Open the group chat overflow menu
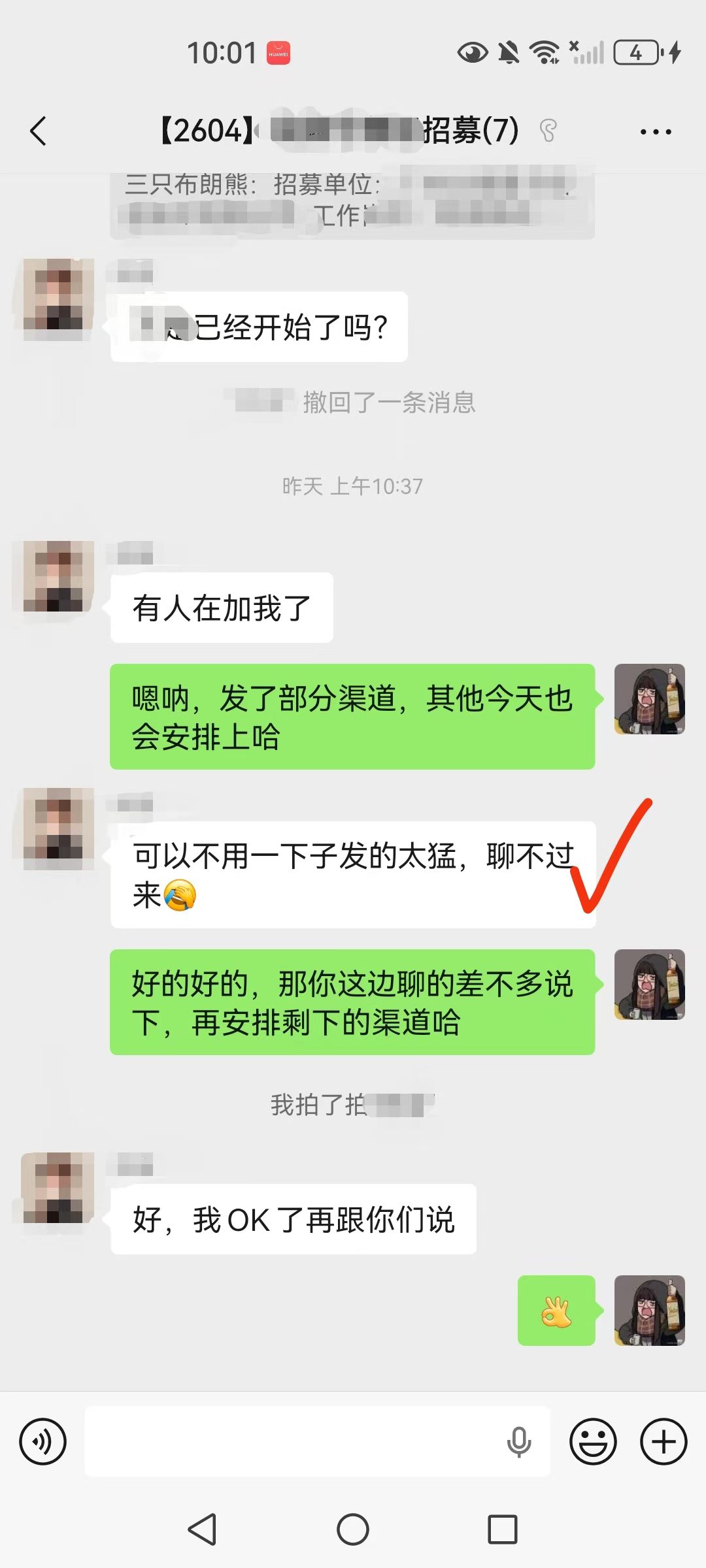This screenshot has width=706, height=1568. coord(655,131)
